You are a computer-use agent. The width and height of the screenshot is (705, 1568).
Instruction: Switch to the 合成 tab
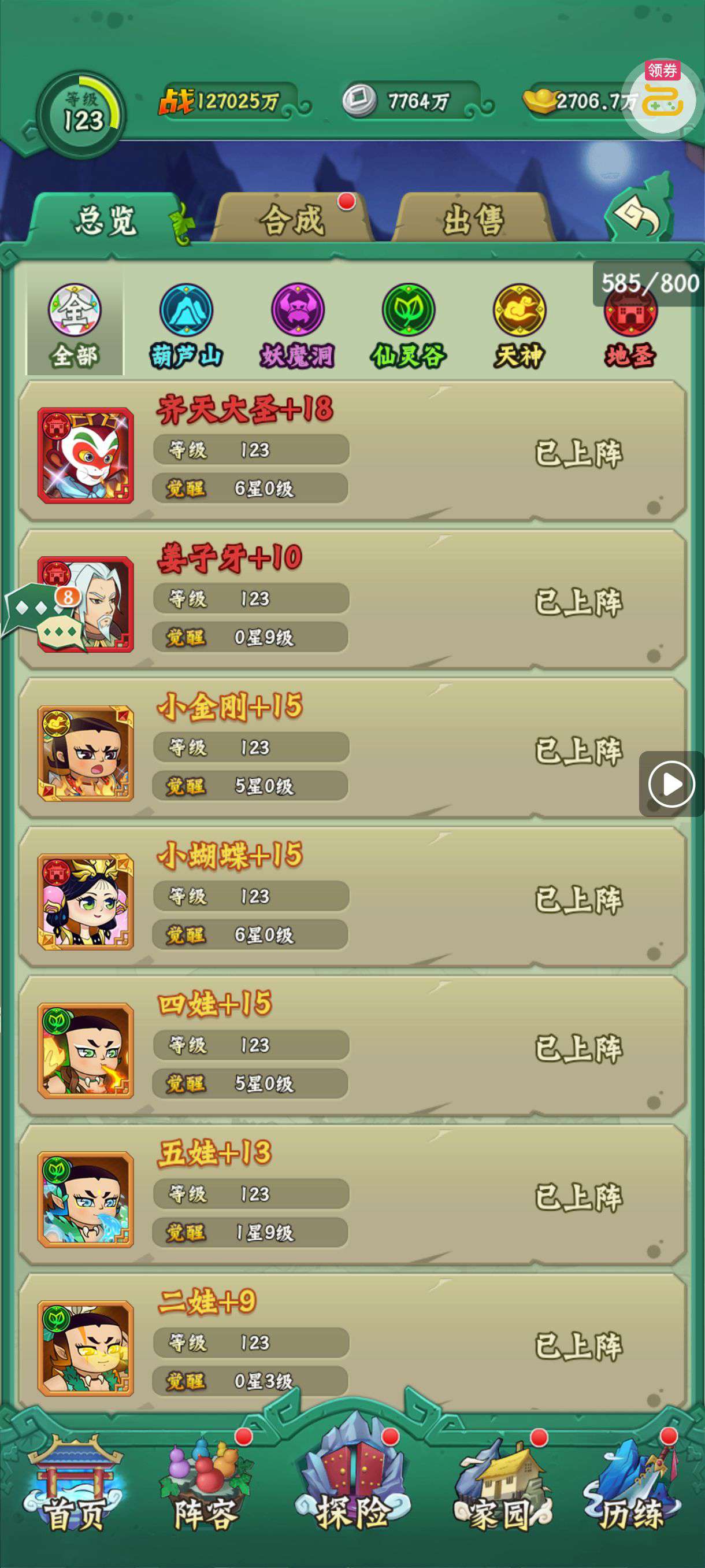(292, 219)
